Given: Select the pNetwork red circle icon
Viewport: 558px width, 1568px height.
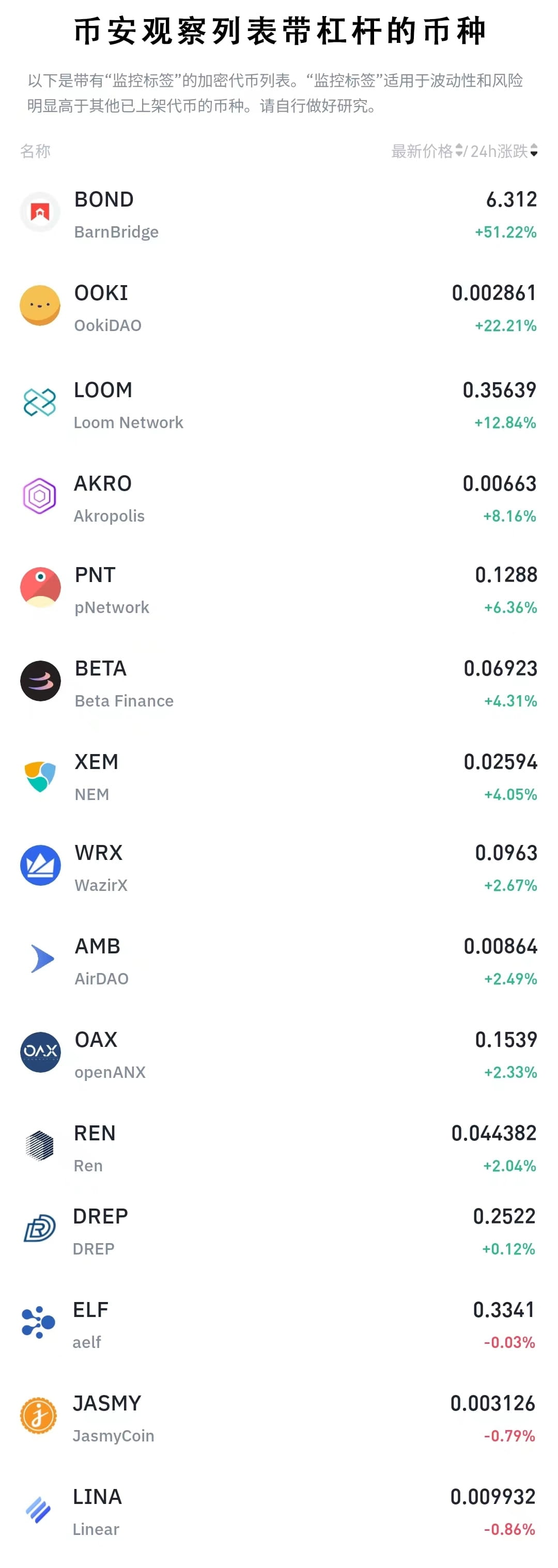Looking at the screenshot, I should pyautogui.click(x=40, y=587).
